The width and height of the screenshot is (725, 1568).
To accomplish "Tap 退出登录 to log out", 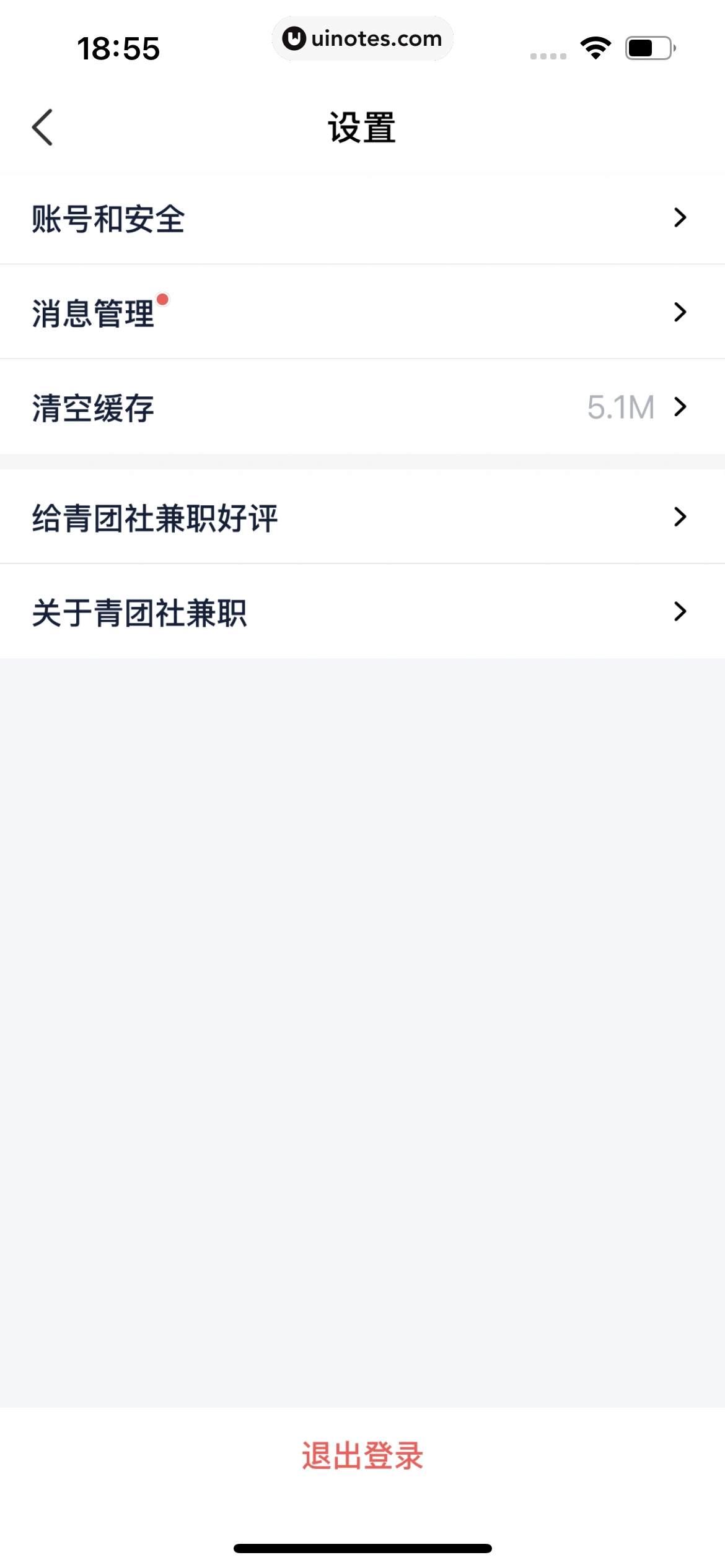I will [362, 1456].
